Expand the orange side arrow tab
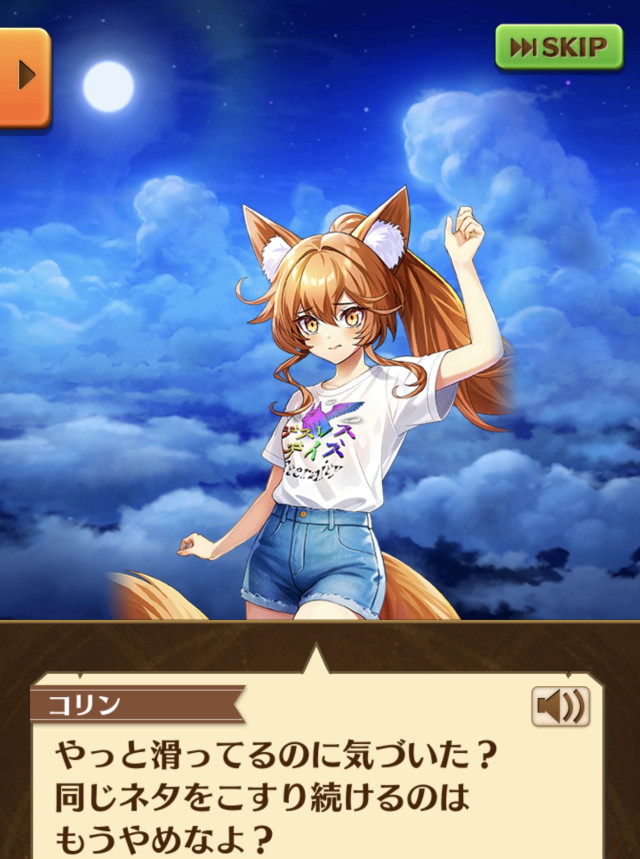Image resolution: width=640 pixels, height=859 pixels. tap(24, 78)
